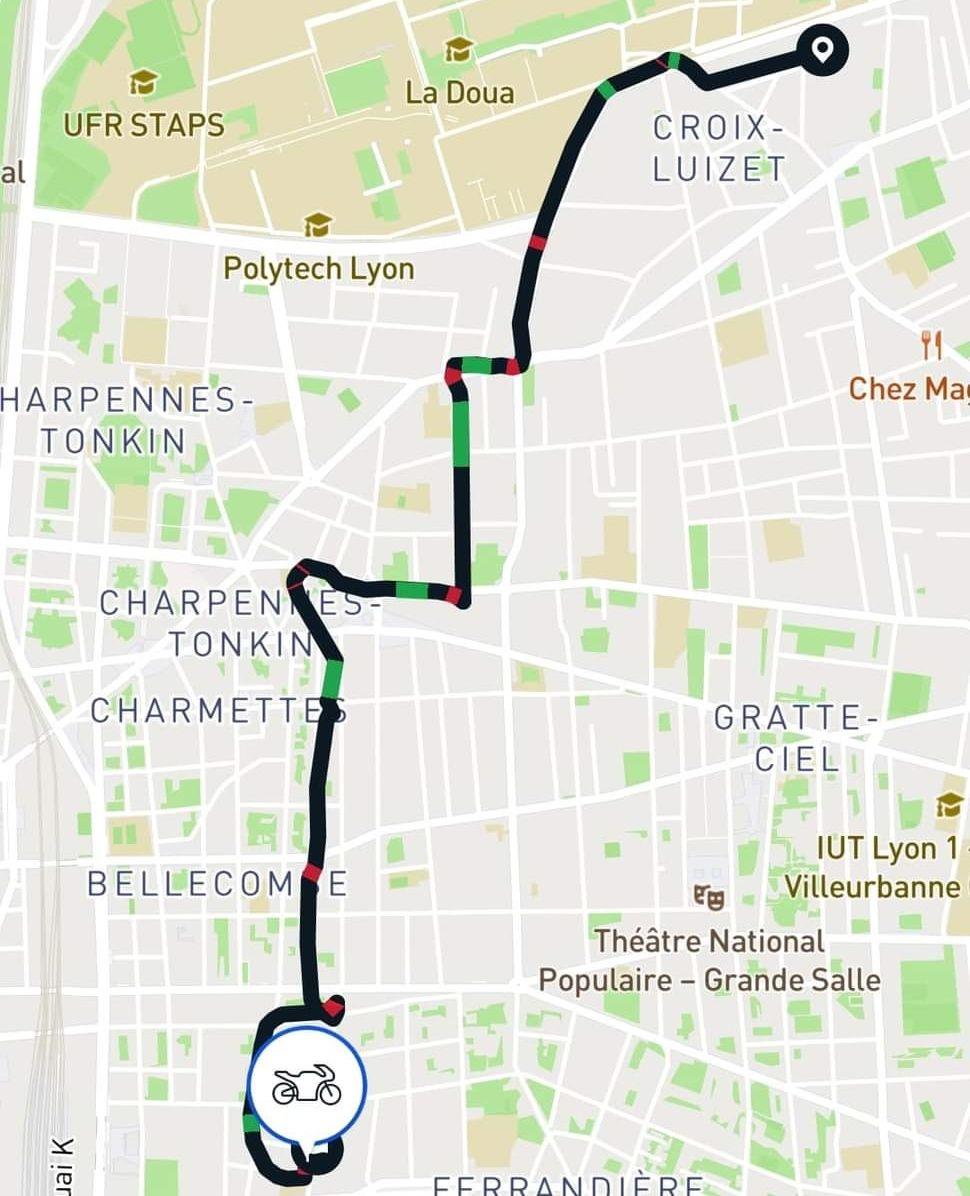Viewport: 970px width, 1196px height.
Task: Click the Chez Mag restaurant fork icon
Action: coord(930,343)
